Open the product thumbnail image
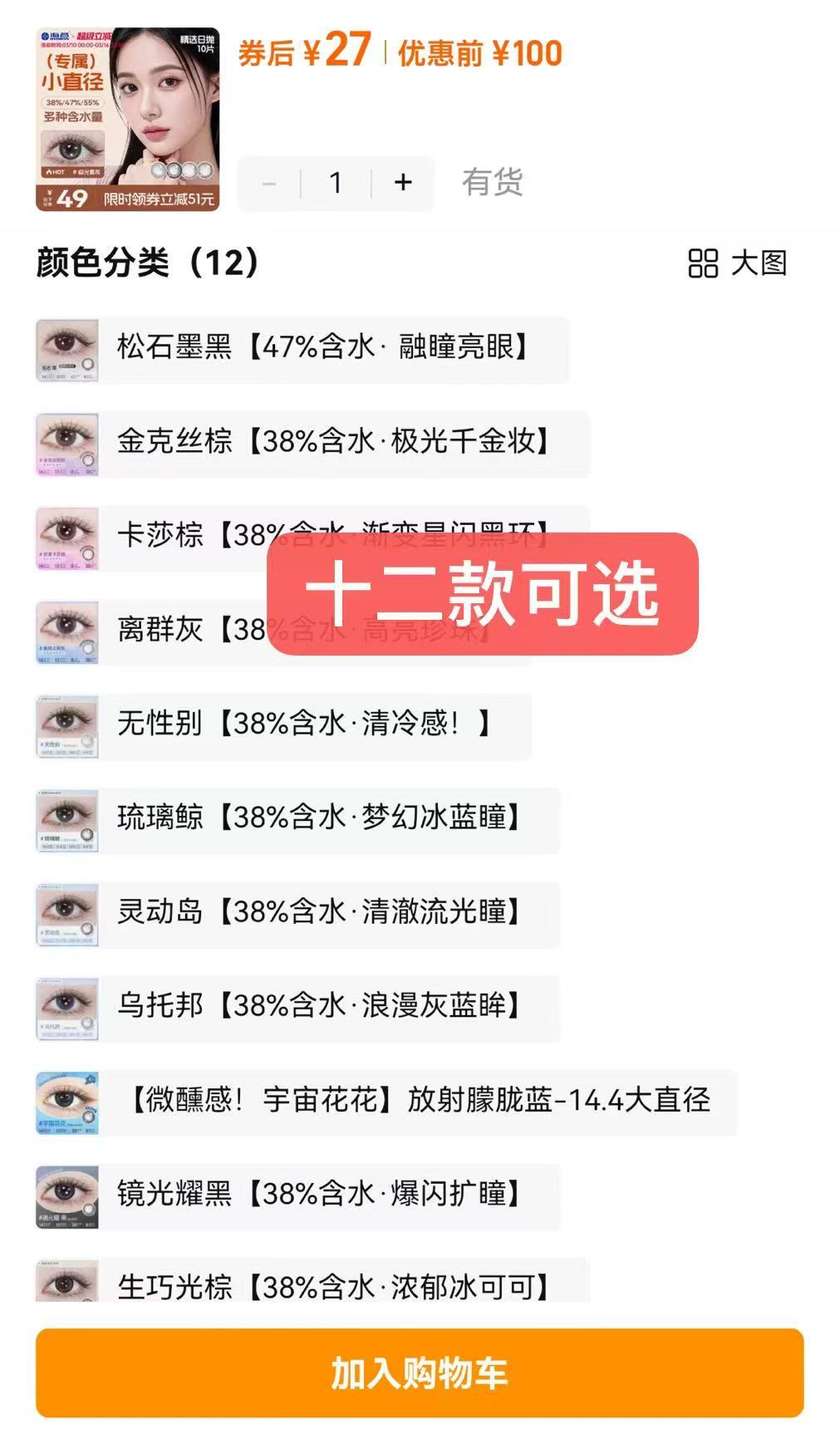Image resolution: width=840 pixels, height=1429 pixels. tap(127, 119)
